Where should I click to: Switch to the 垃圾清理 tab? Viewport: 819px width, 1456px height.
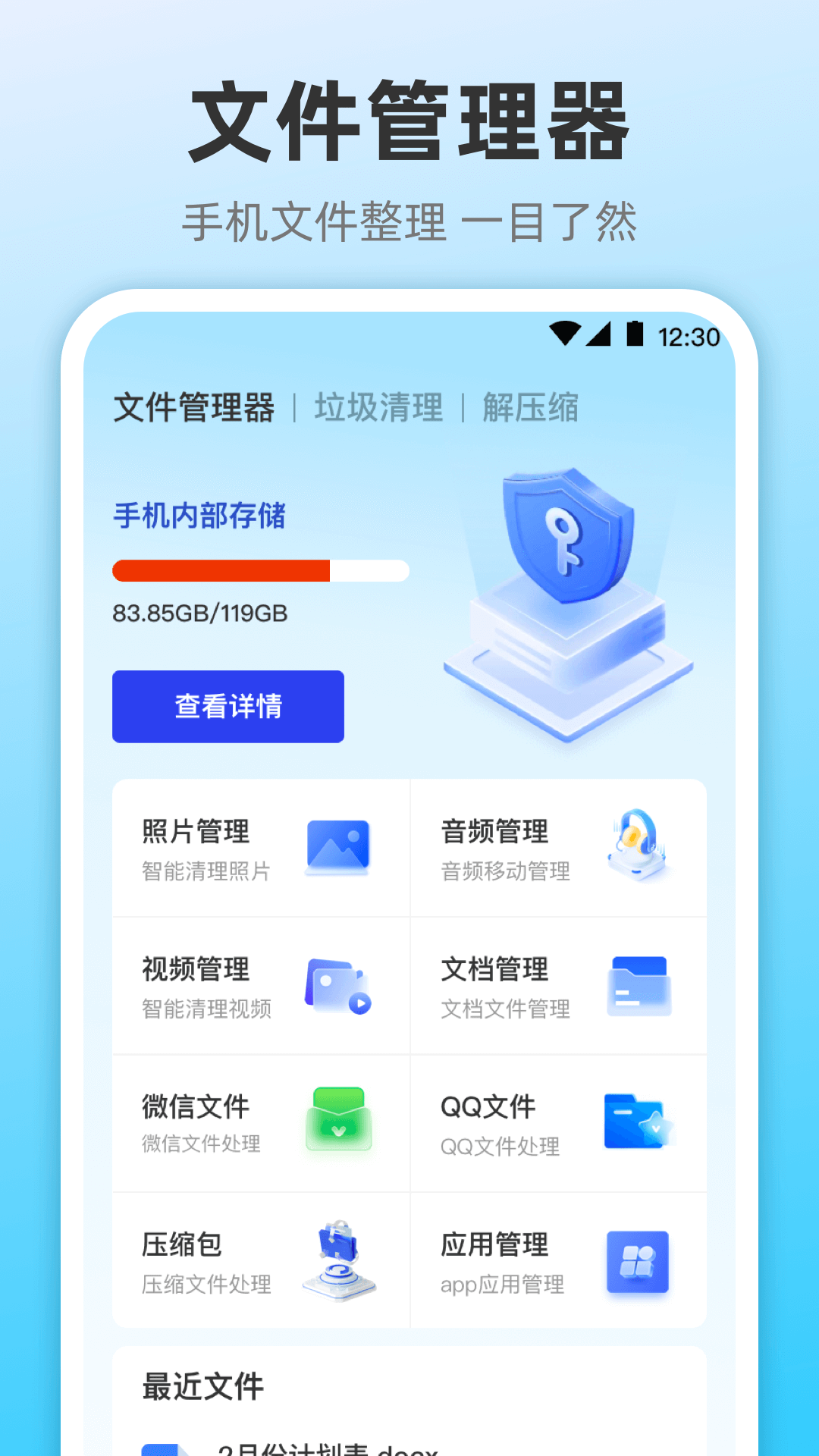point(377,408)
